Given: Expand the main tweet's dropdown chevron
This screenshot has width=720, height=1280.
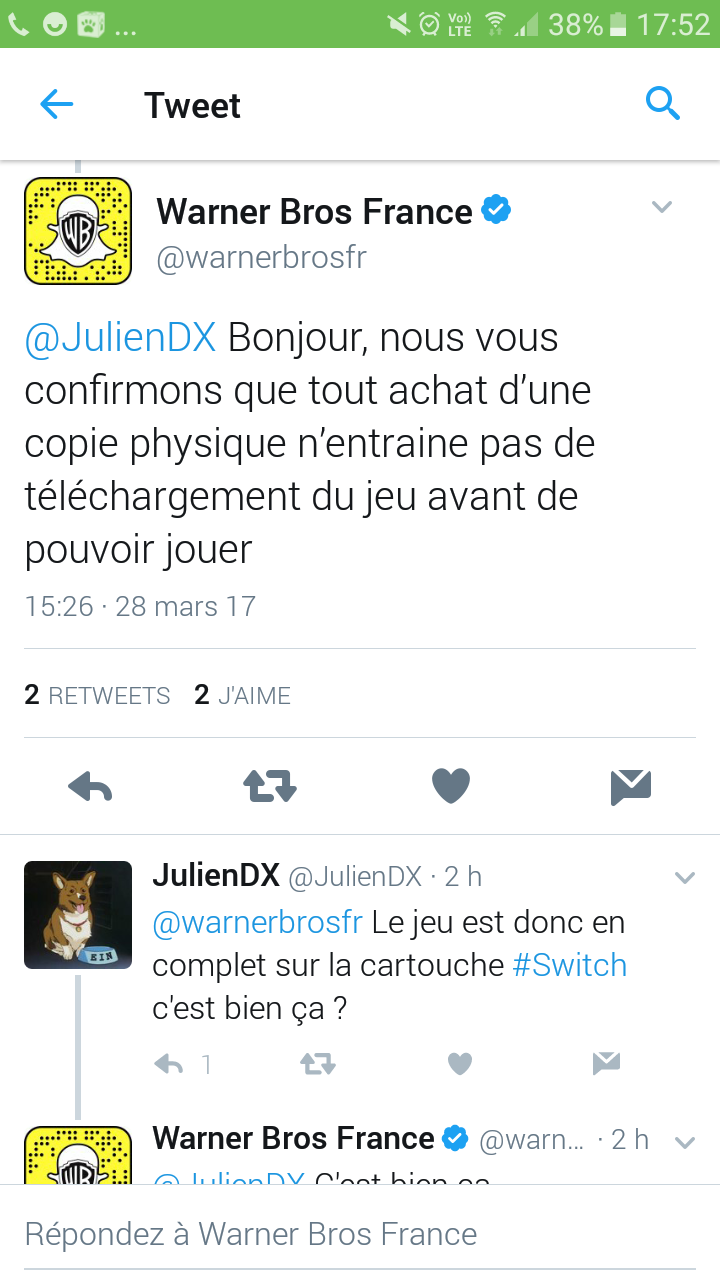Looking at the screenshot, I should click(662, 207).
